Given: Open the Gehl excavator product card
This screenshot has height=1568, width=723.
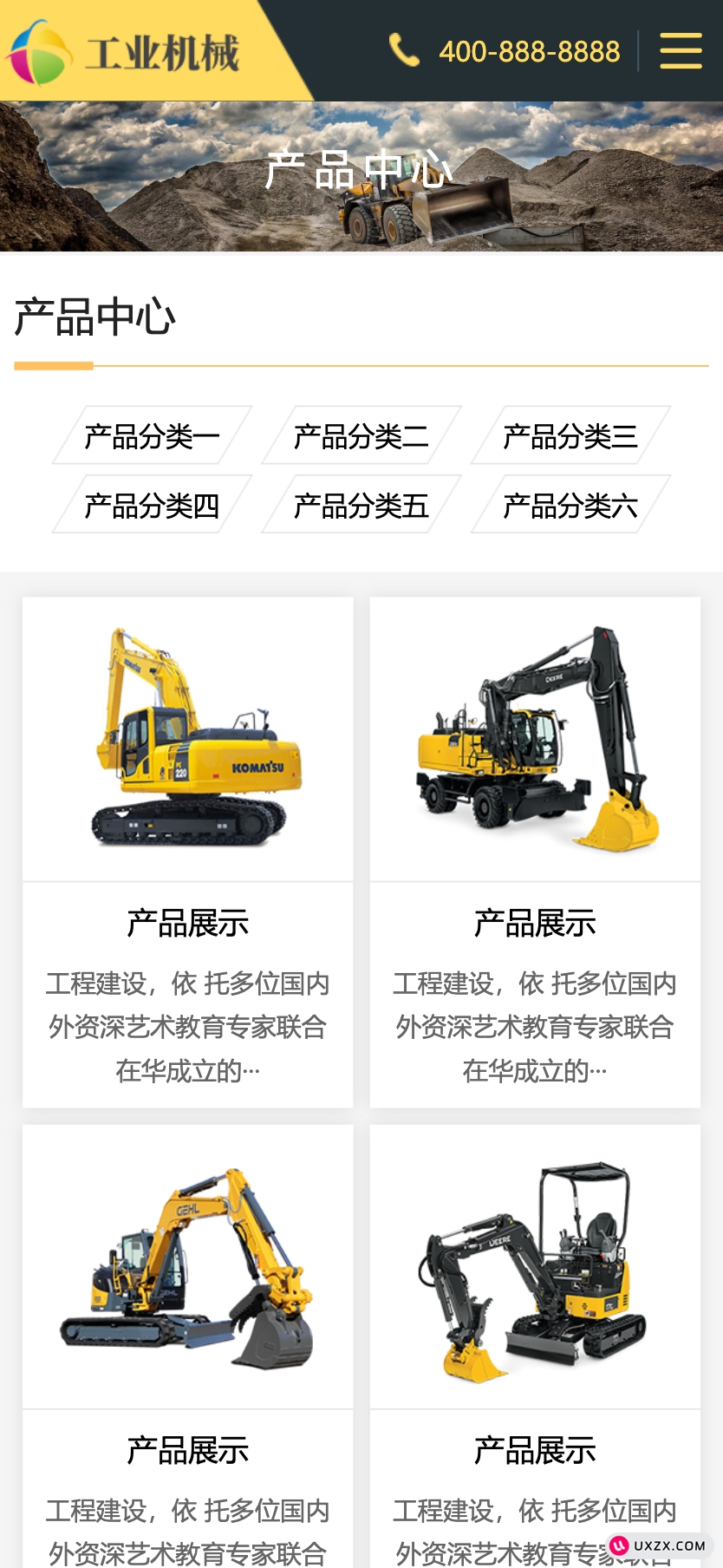Looking at the screenshot, I should [x=188, y=1267].
